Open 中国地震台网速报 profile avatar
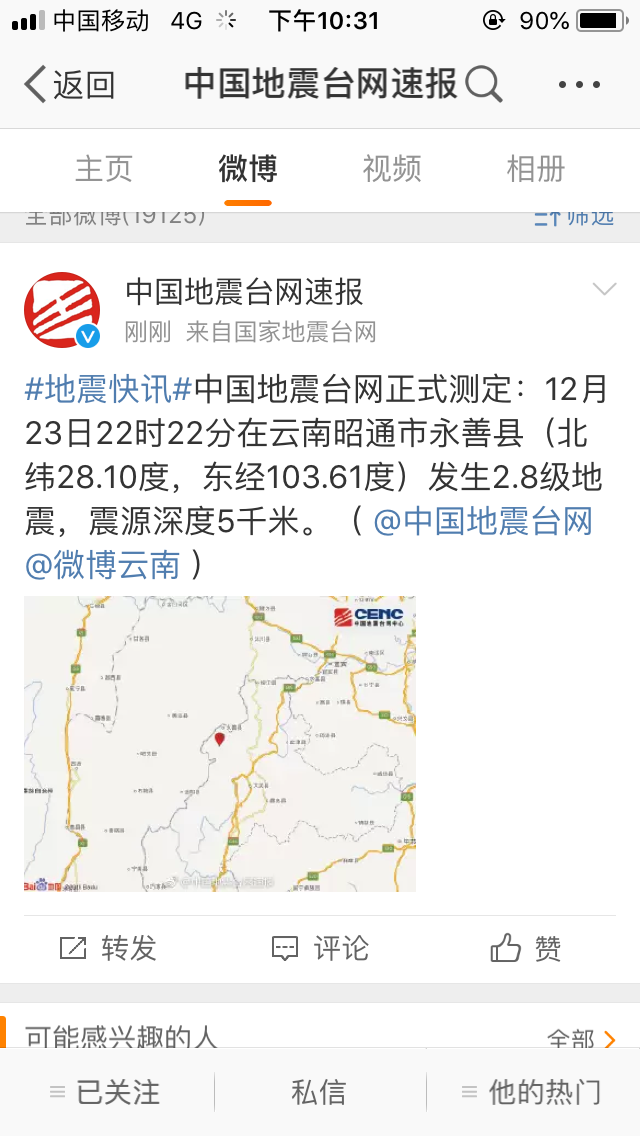This screenshot has width=640, height=1136. pyautogui.click(x=62, y=310)
